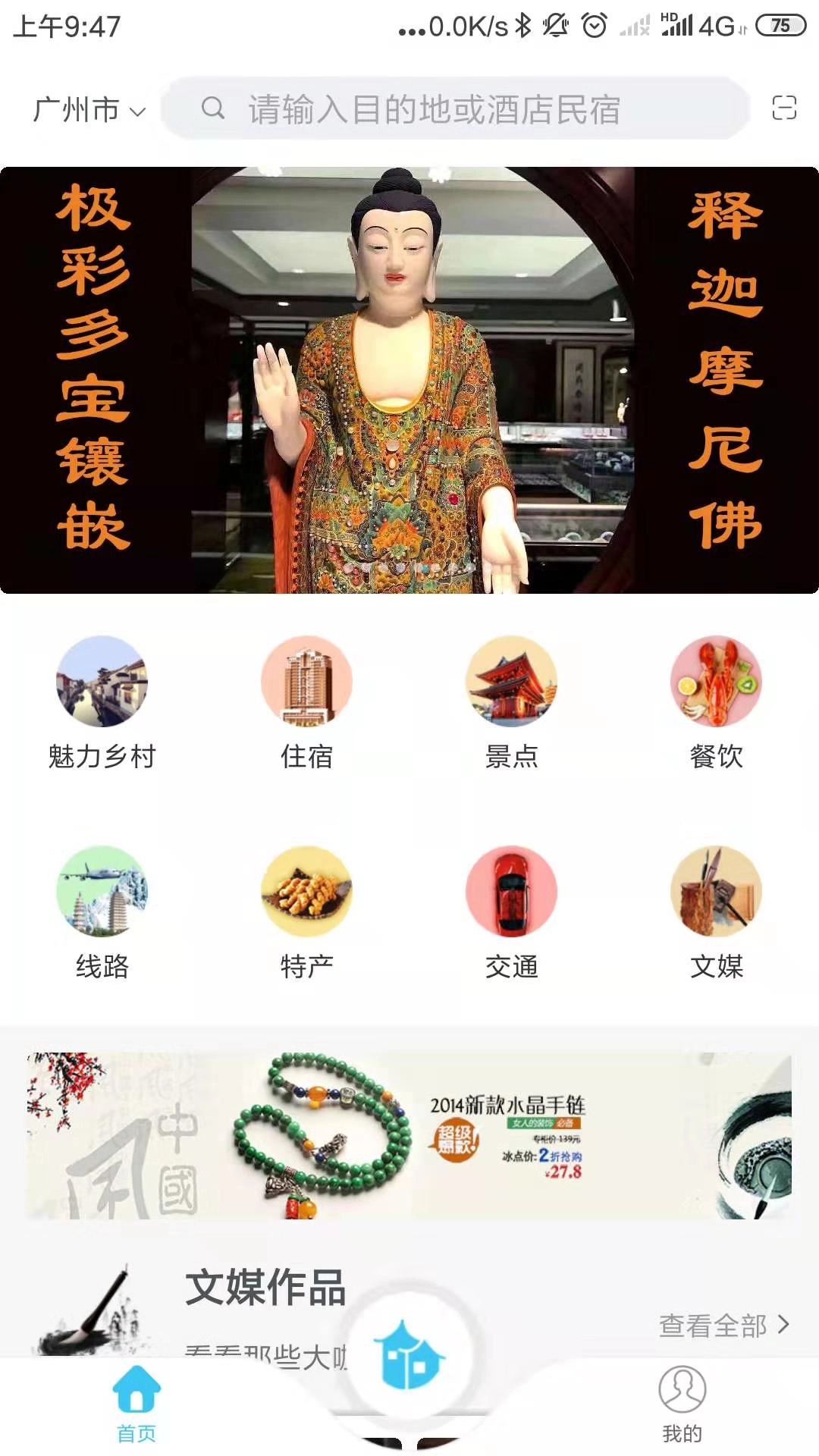The image size is (819, 1456).
Task: Switch to the 首页 home tab
Action: pyautogui.click(x=136, y=1403)
